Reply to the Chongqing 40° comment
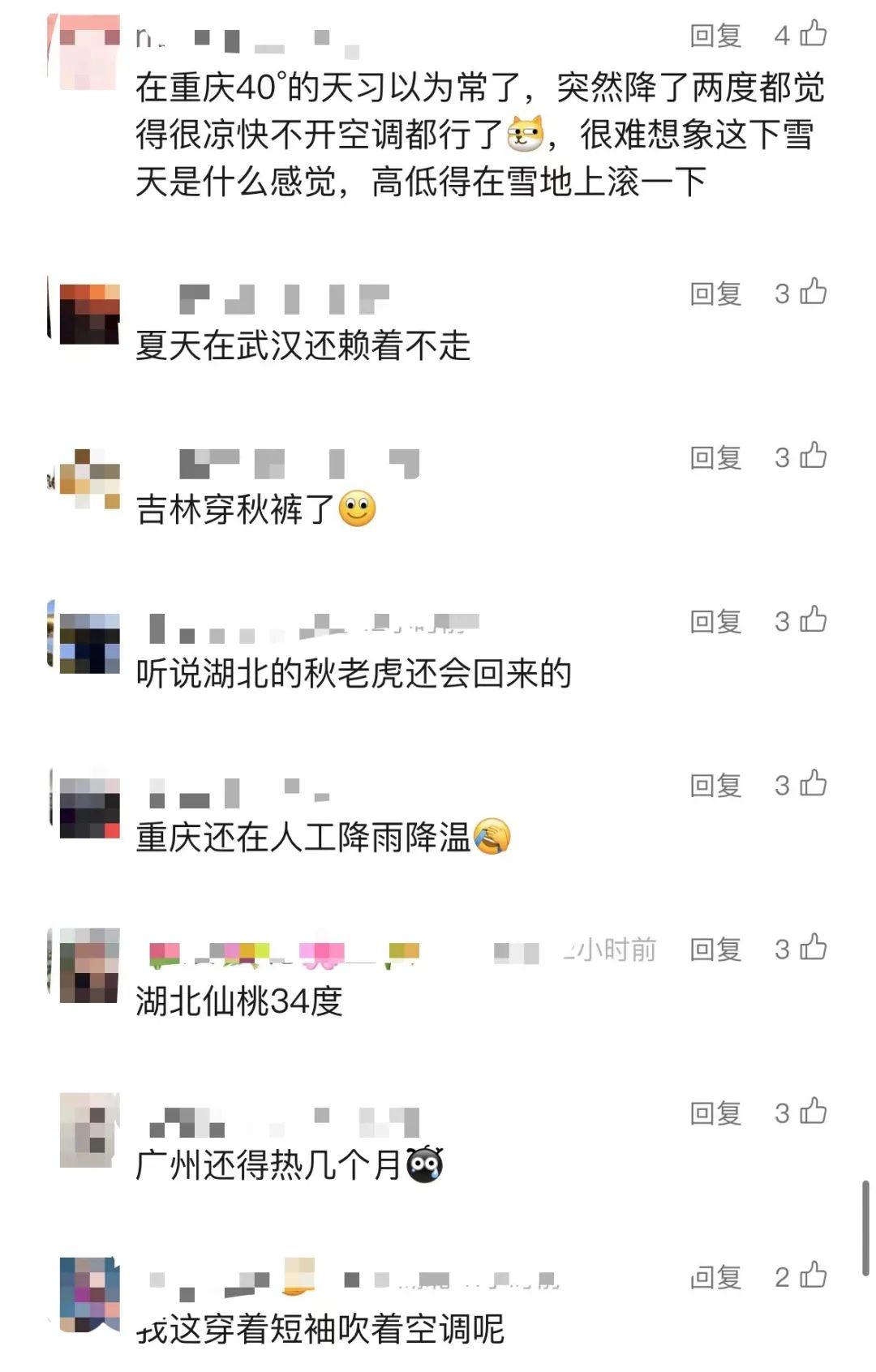The height and width of the screenshot is (1372, 876). [x=715, y=35]
